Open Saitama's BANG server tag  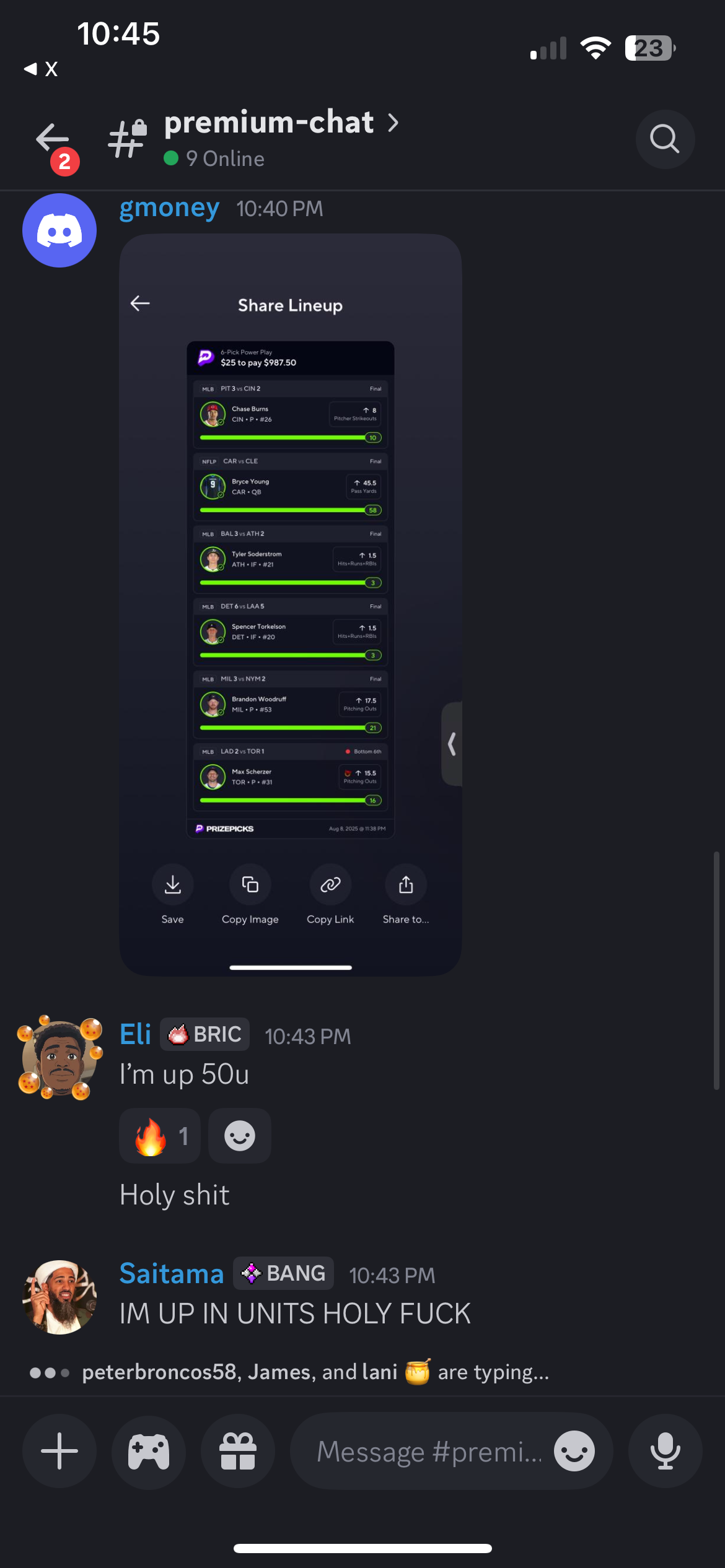pos(284,1273)
